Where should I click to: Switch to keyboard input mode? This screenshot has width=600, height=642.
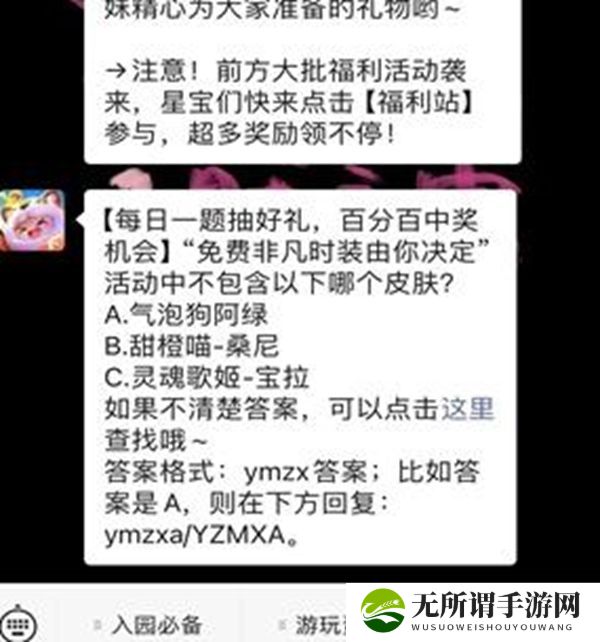[22, 622]
